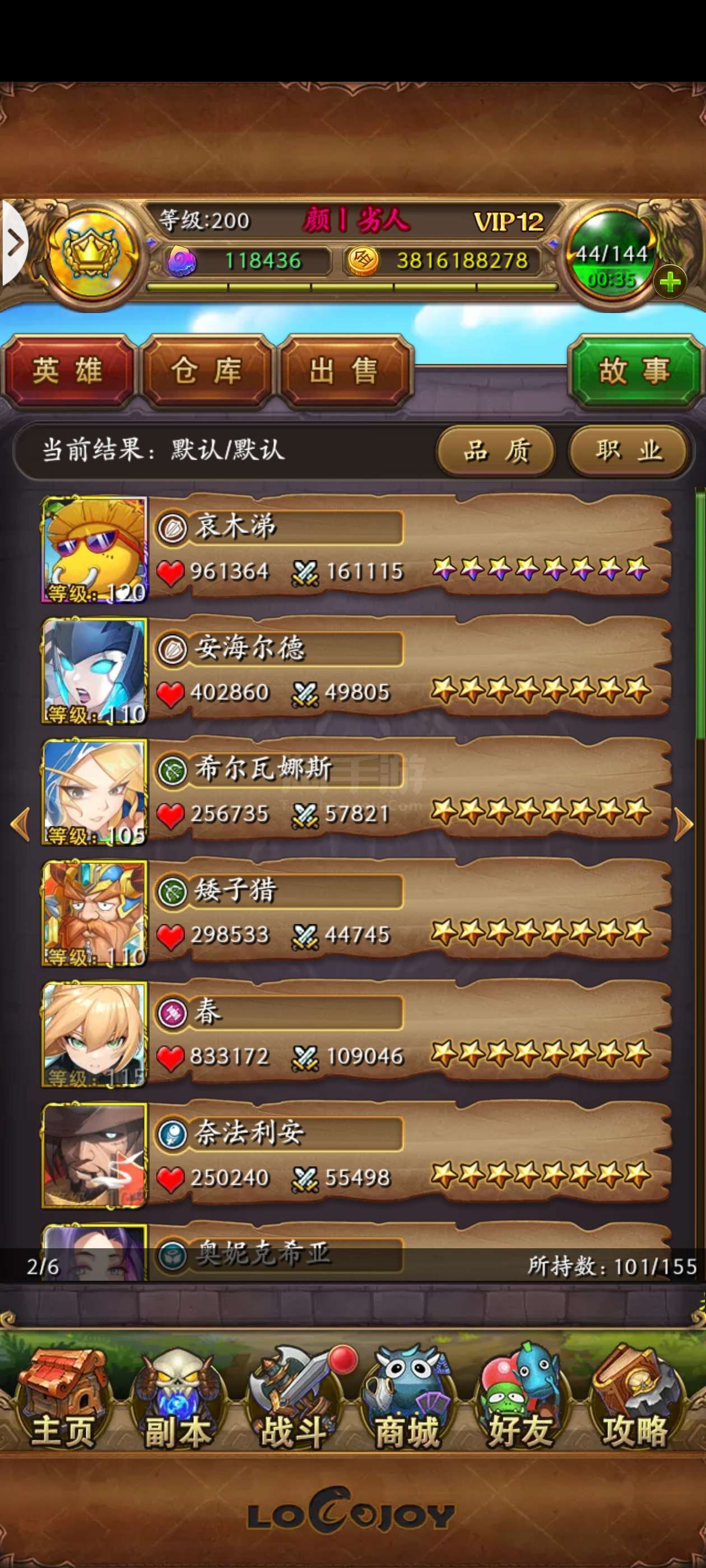Open the 仓库 tab
Image resolution: width=706 pixels, height=1568 pixels.
click(x=207, y=371)
